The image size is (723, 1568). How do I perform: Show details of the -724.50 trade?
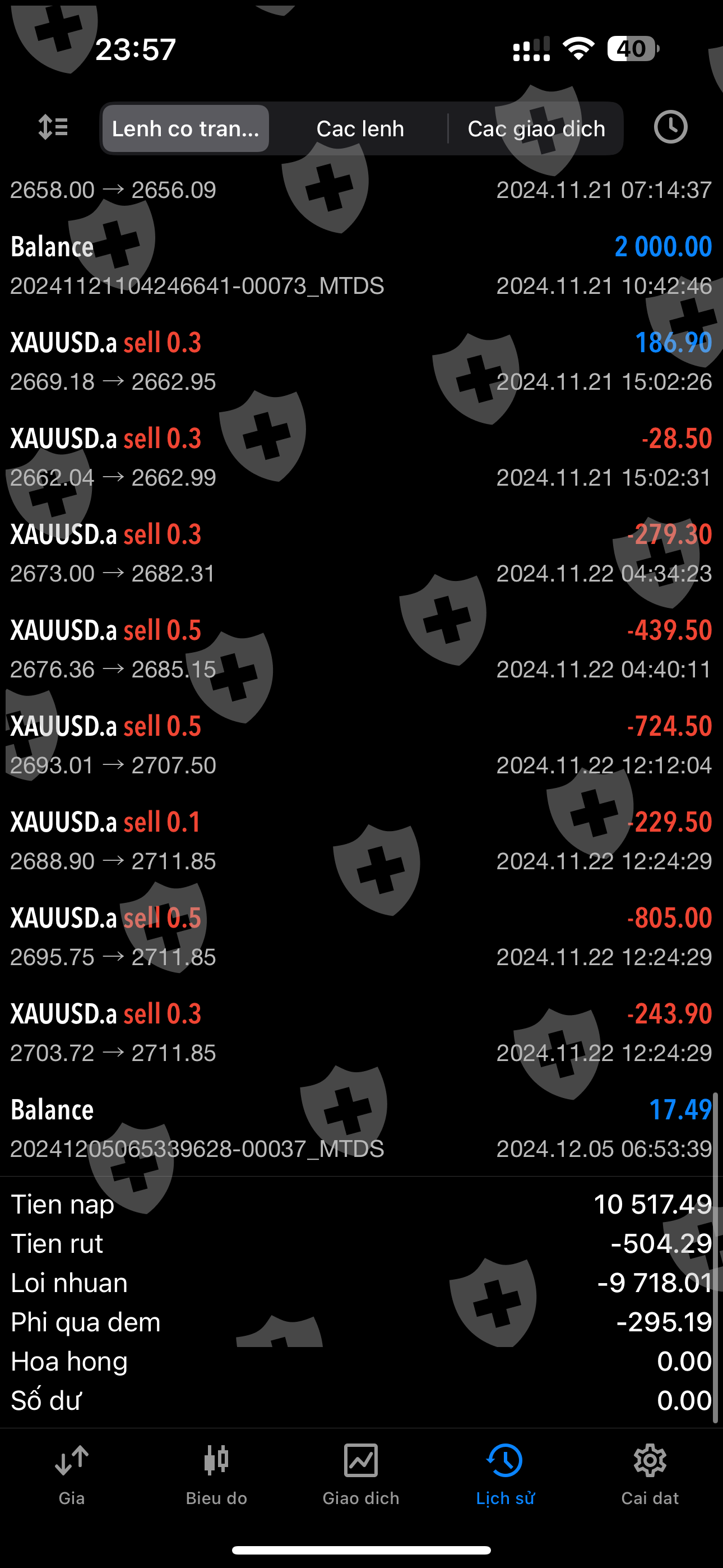(361, 745)
